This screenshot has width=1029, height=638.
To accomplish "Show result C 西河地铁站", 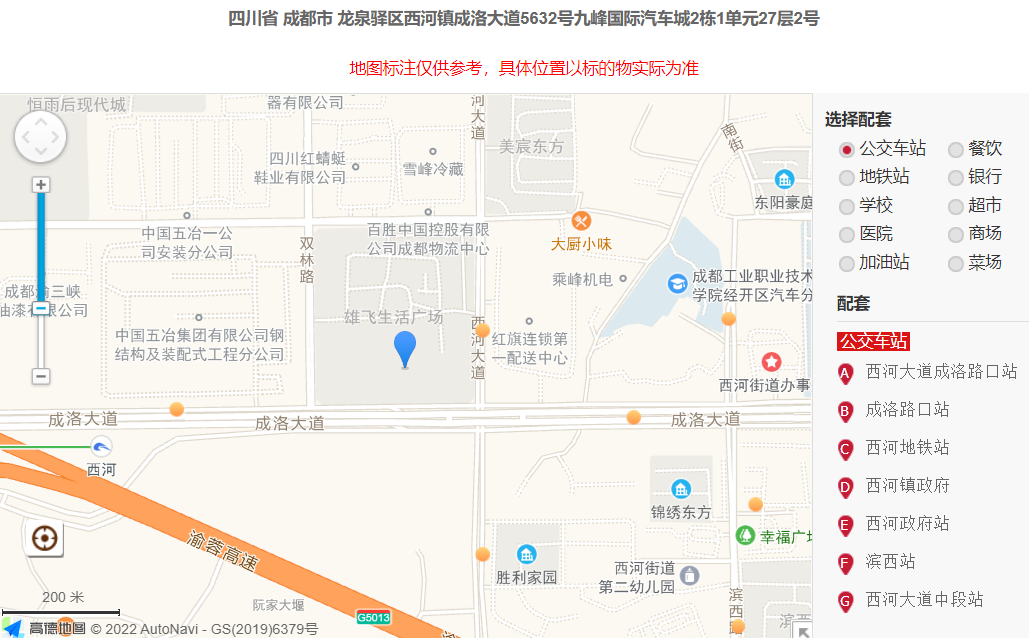I will [x=906, y=448].
